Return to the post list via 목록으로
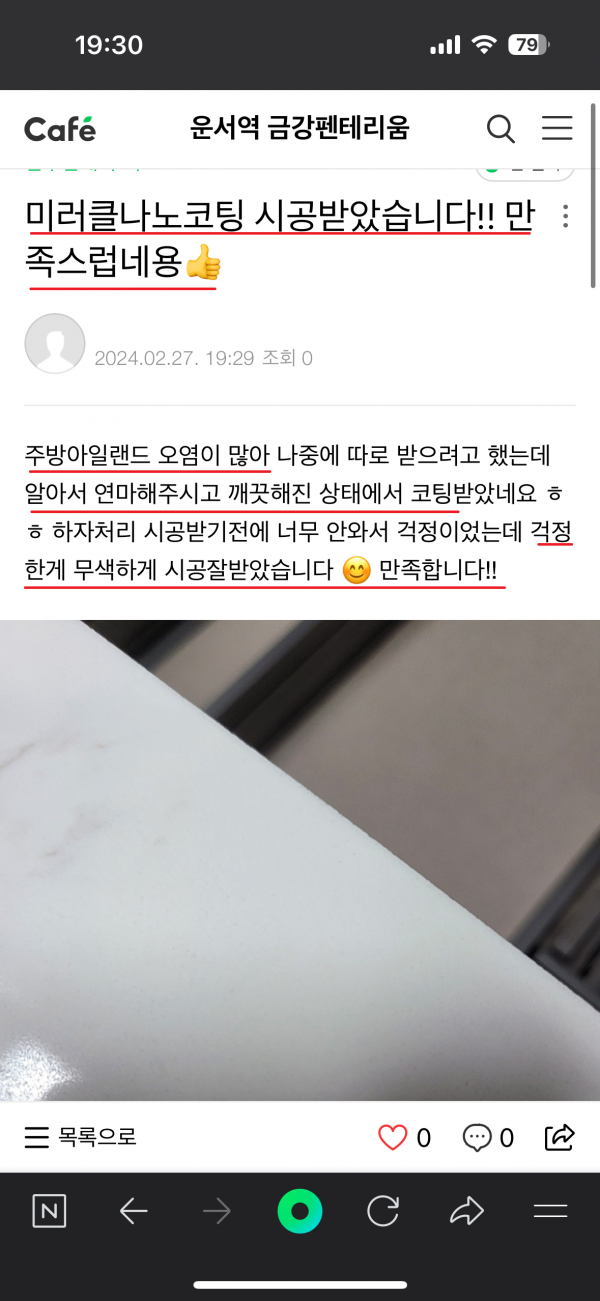The height and width of the screenshot is (1301, 600). click(x=81, y=1137)
